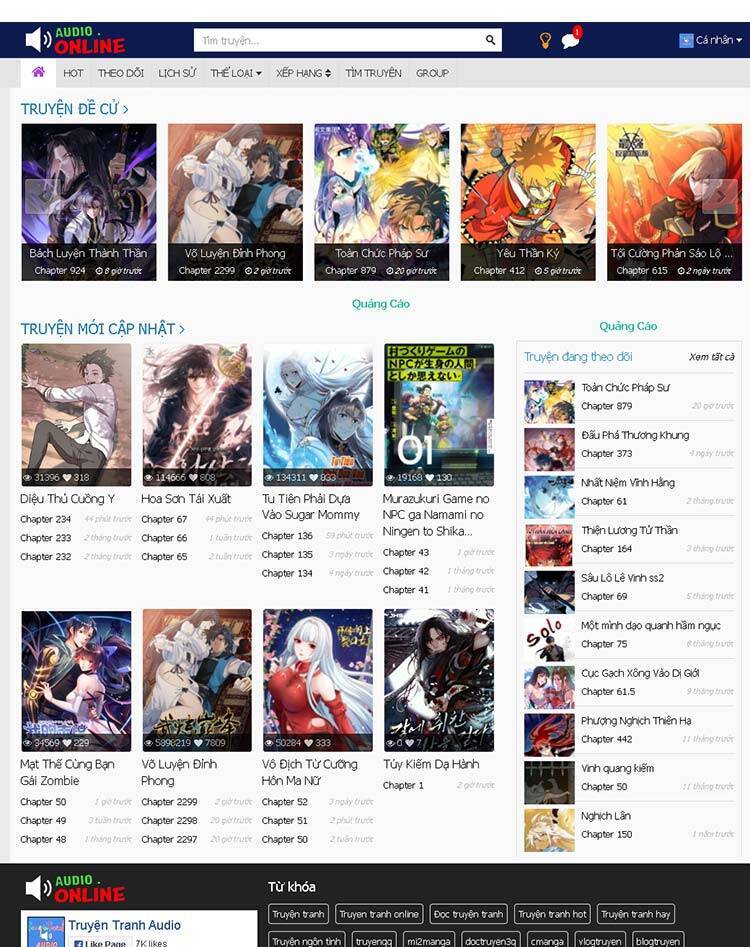Viewport: 750px width, 947px height.
Task: Select the Truyện tranh online keyword tag
Action: click(x=379, y=914)
